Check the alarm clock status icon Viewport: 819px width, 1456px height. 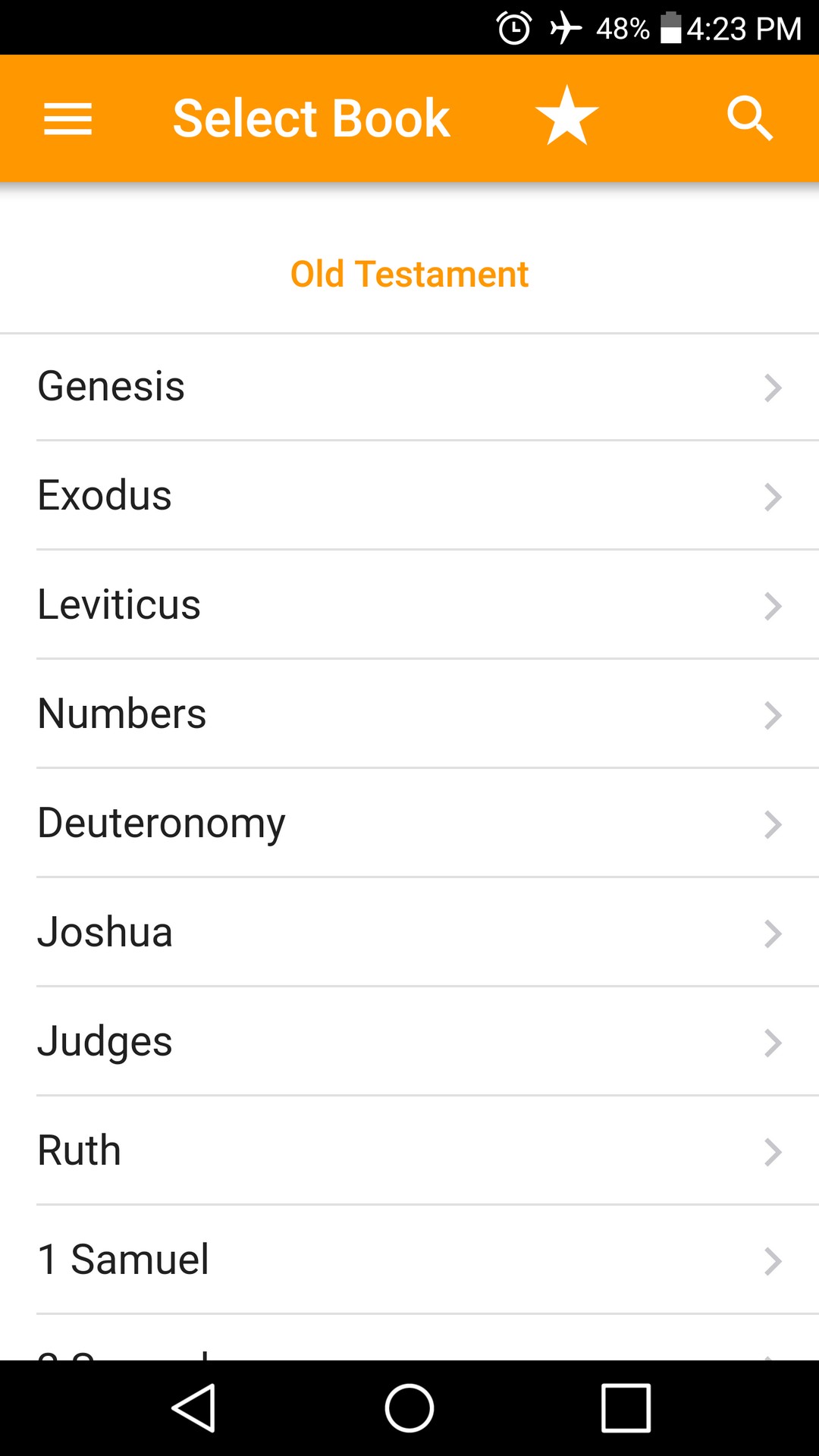tap(513, 29)
